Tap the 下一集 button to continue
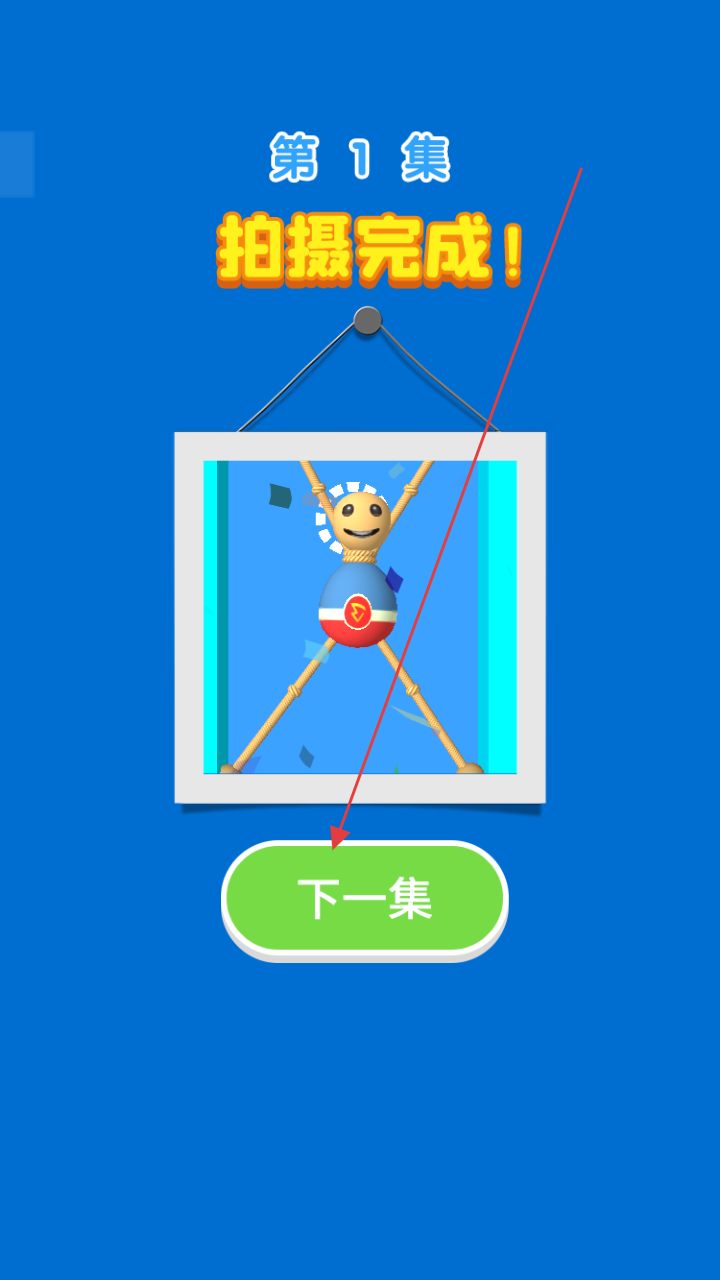720x1280 pixels. (x=364, y=898)
